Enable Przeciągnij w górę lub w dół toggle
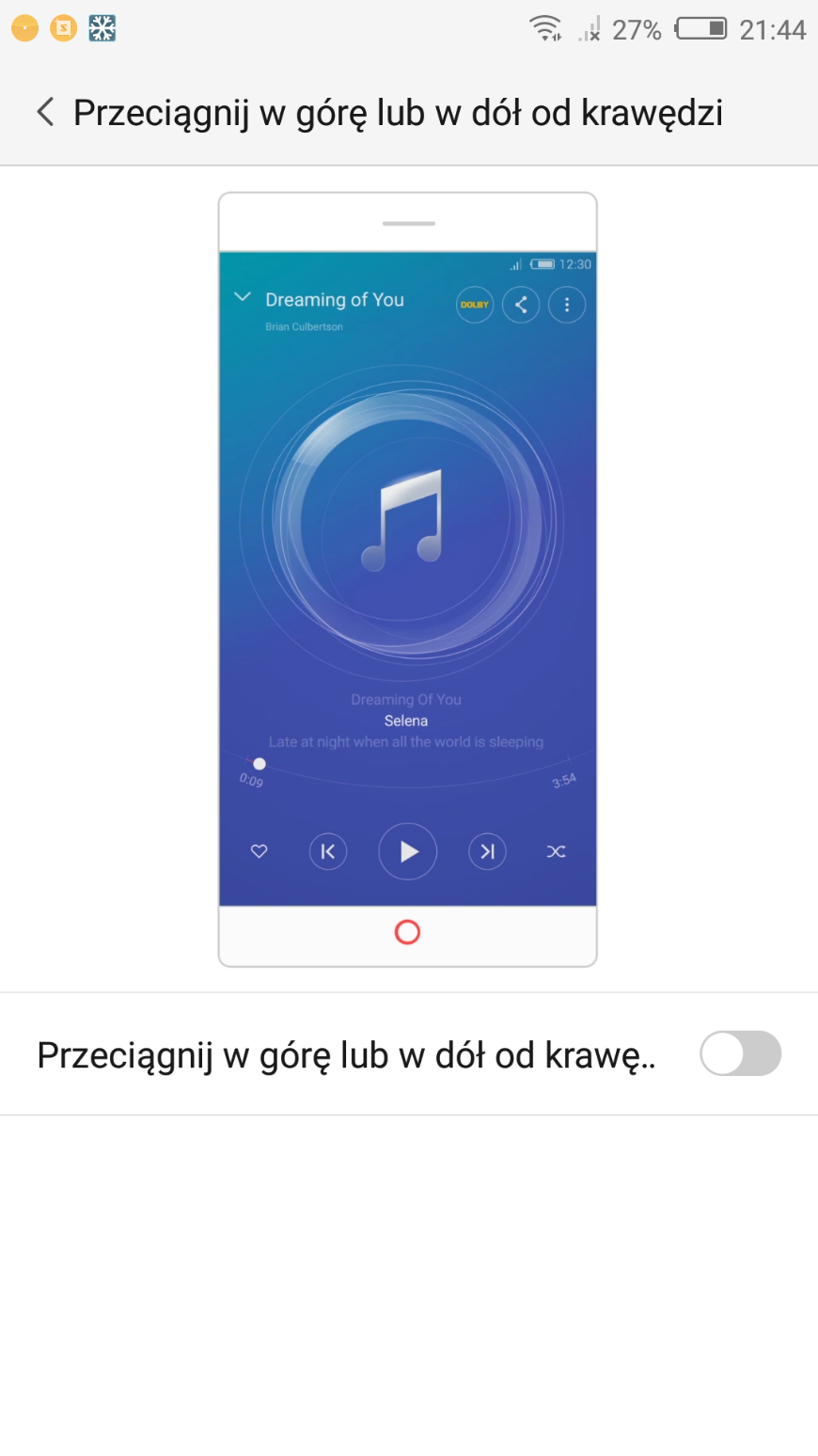Screen dimensions: 818x1456 740,1053
